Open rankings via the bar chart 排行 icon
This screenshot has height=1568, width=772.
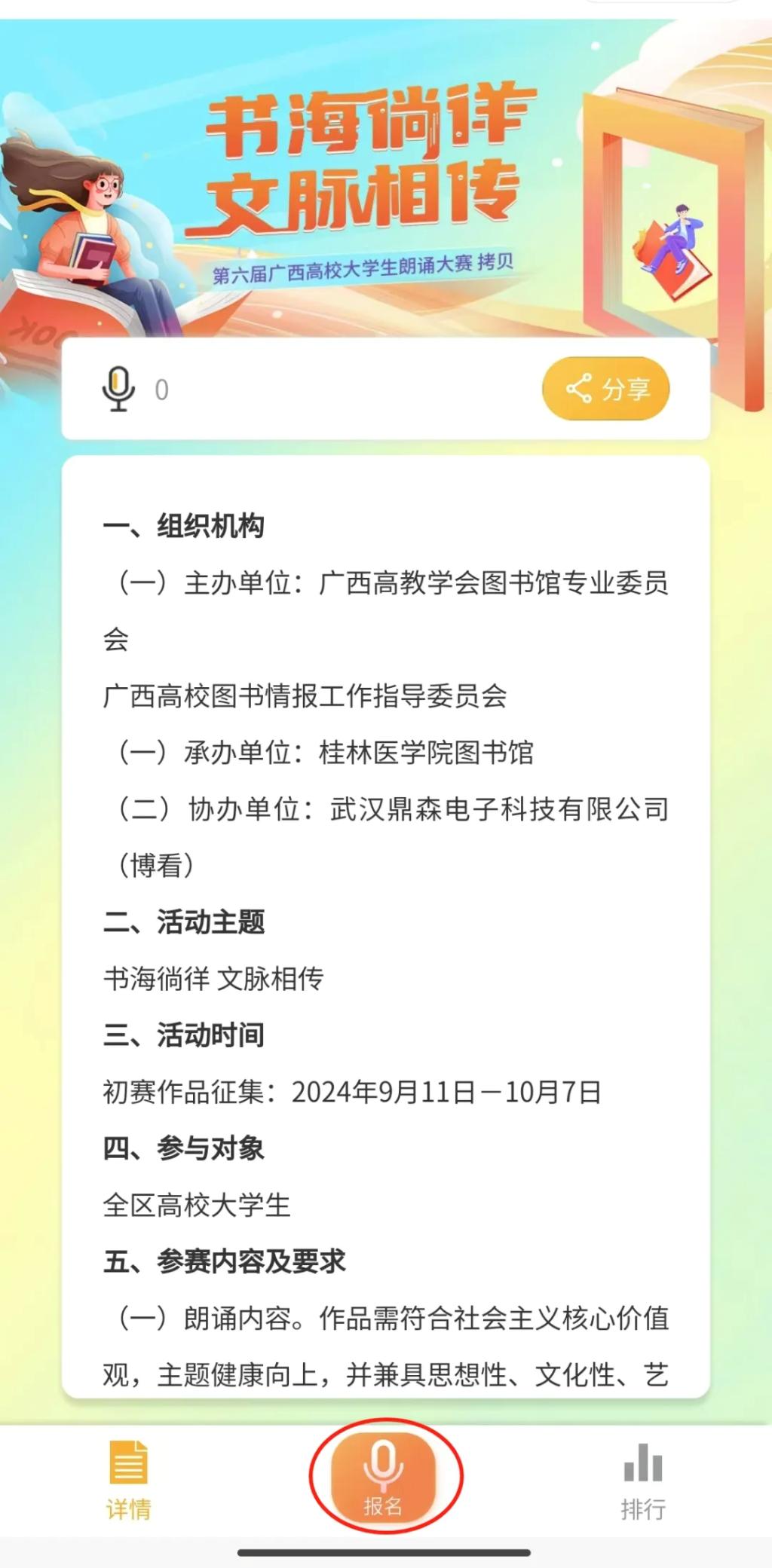[x=642, y=1462]
